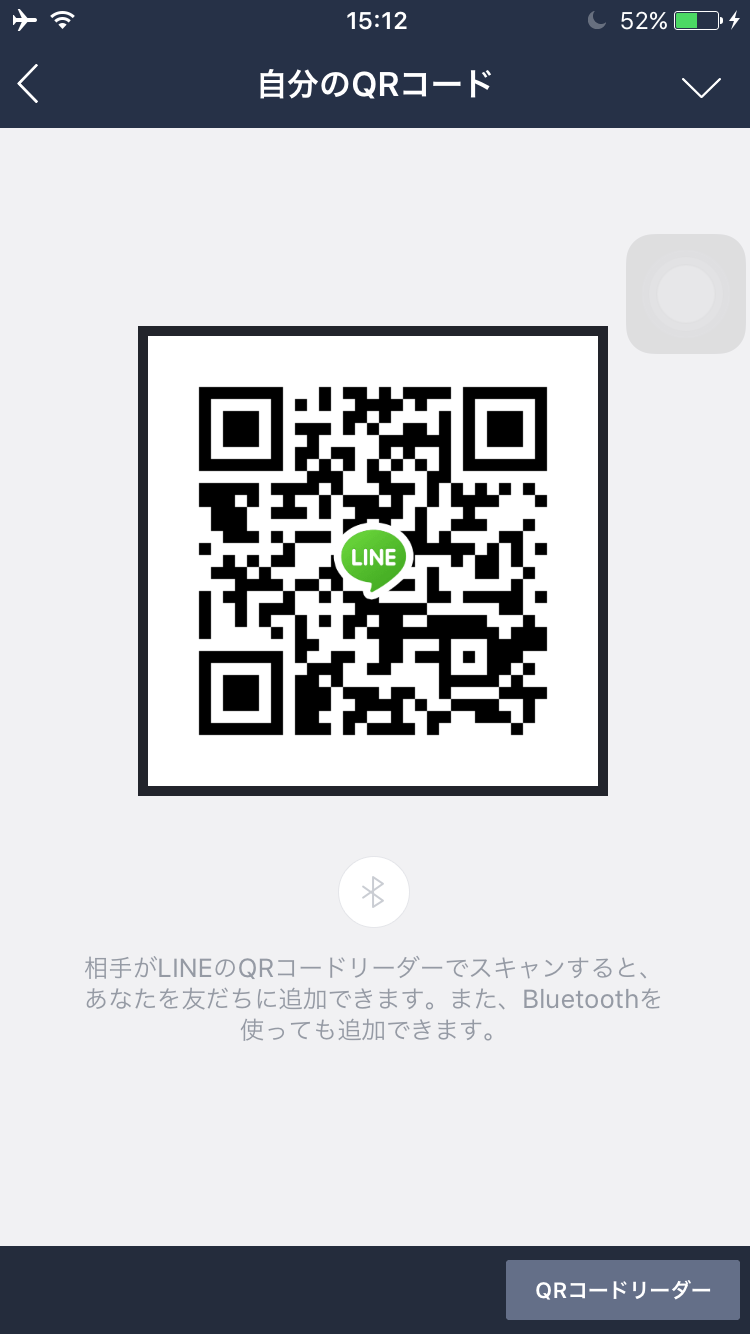Open the dropdown chevron in the header
The height and width of the screenshot is (1334, 750).
pyautogui.click(x=701, y=87)
